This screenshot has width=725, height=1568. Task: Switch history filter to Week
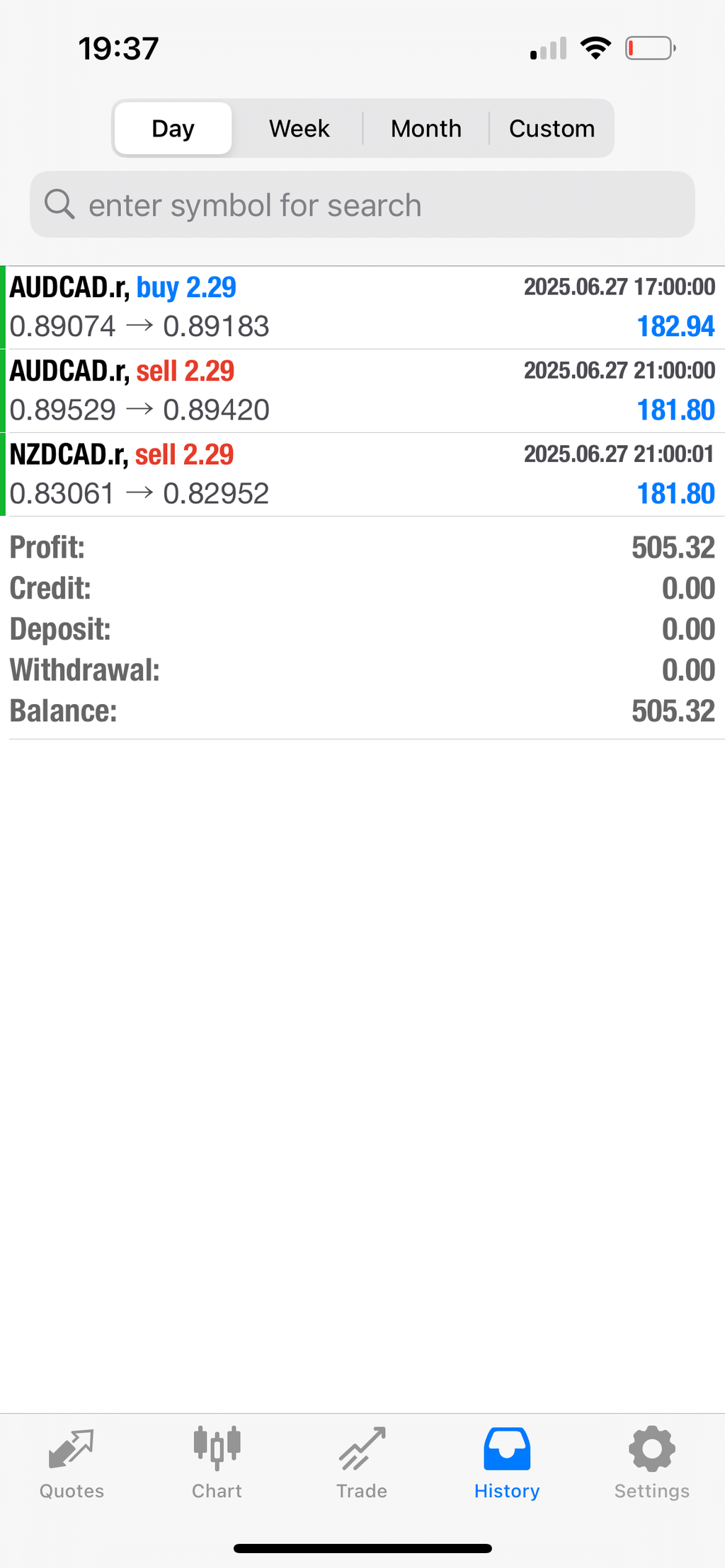(x=298, y=128)
